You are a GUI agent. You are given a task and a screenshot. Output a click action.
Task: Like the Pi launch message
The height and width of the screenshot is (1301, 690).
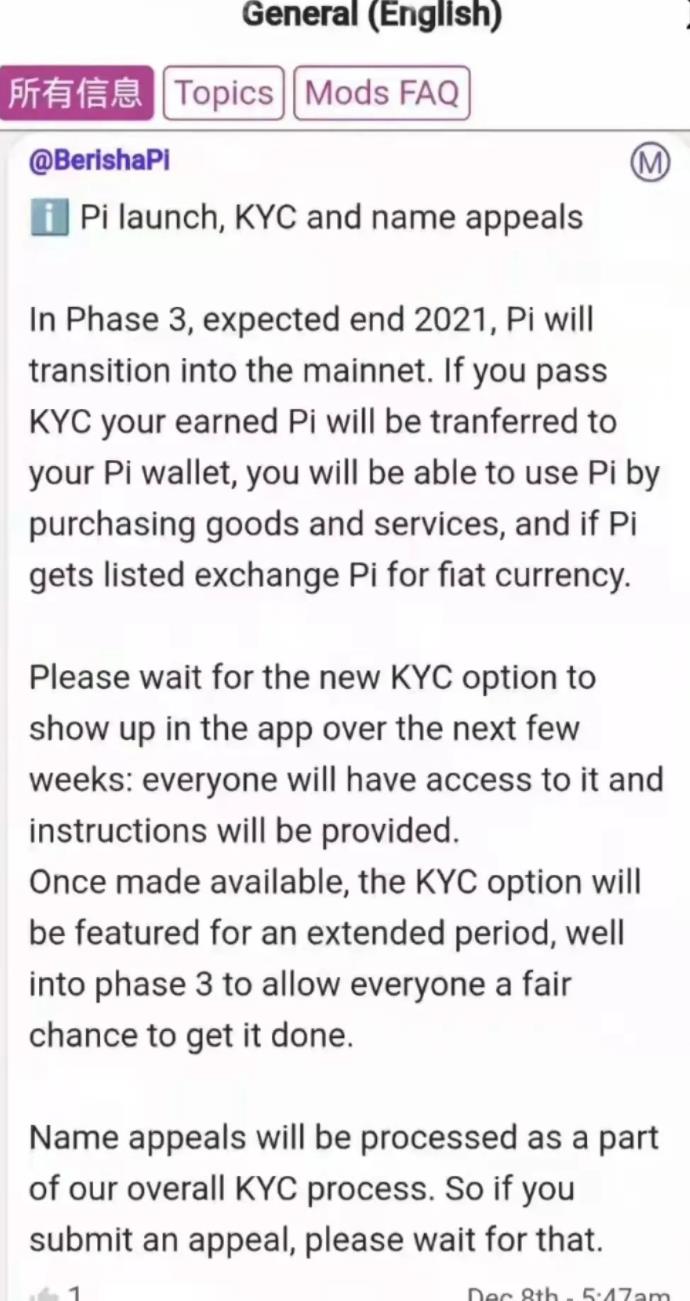click(x=45, y=1292)
